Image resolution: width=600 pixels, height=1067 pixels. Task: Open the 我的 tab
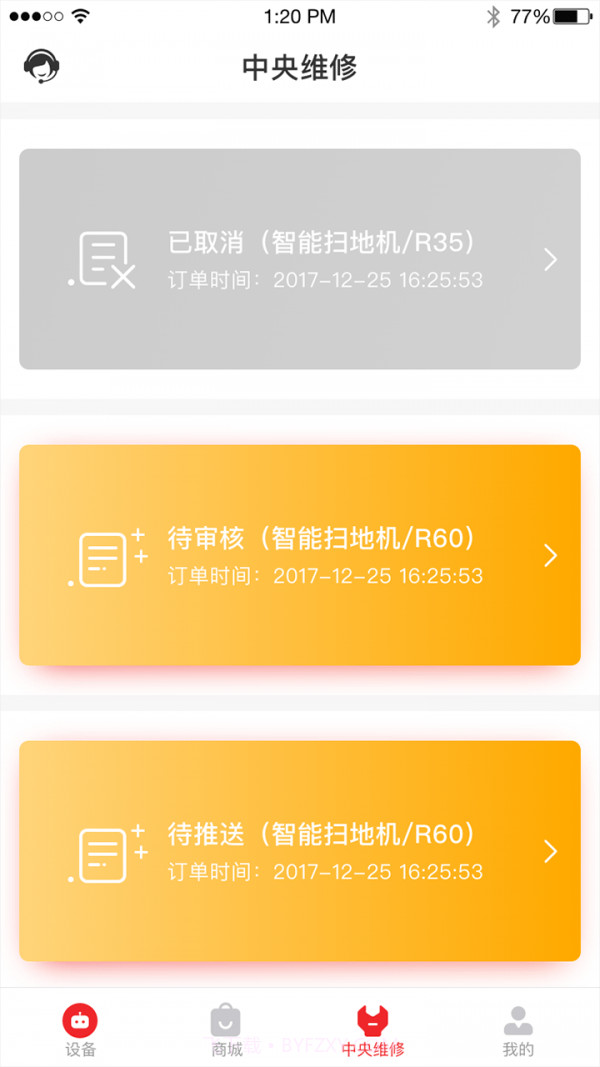click(518, 1030)
